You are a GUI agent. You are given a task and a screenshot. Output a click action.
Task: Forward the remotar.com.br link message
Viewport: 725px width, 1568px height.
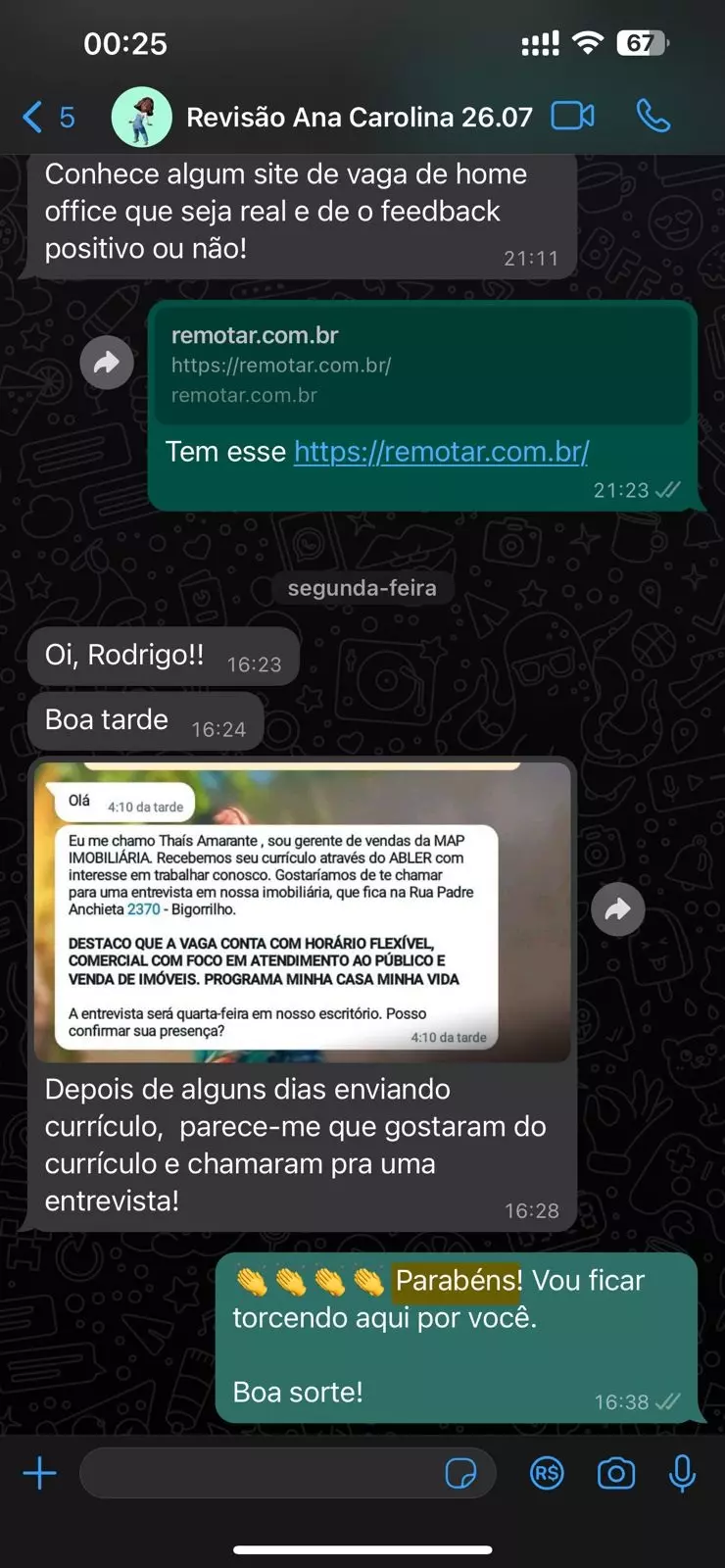click(x=107, y=364)
